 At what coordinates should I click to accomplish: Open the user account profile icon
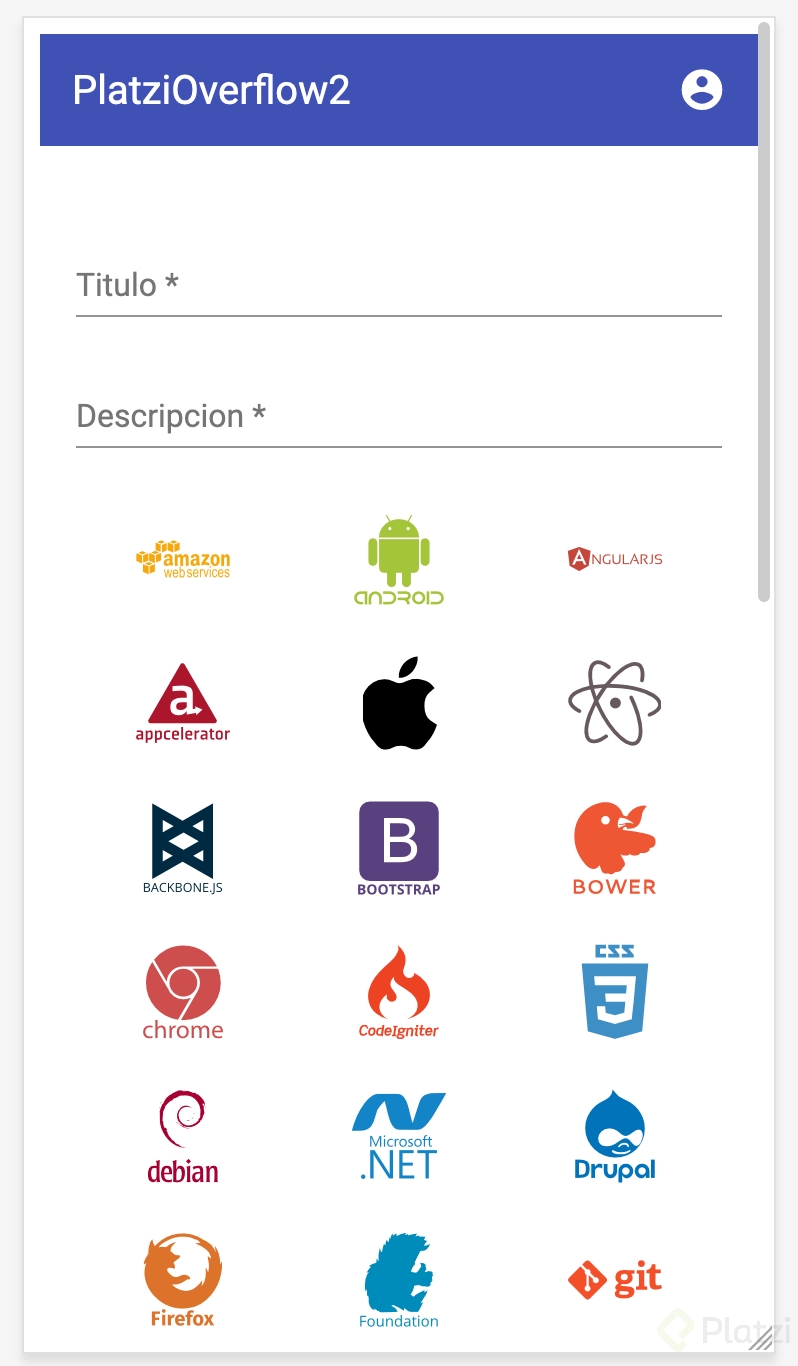tap(701, 89)
